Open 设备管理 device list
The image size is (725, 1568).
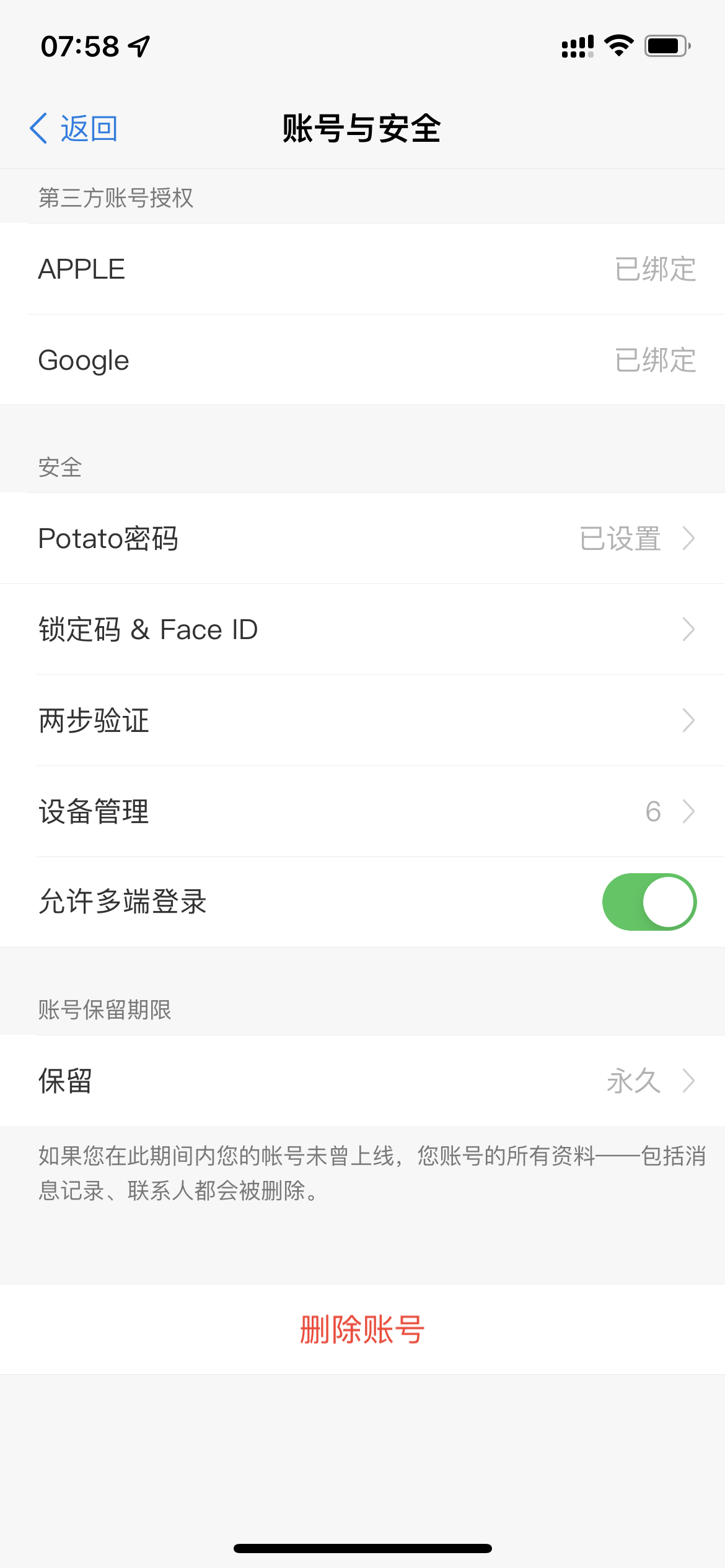(362, 811)
